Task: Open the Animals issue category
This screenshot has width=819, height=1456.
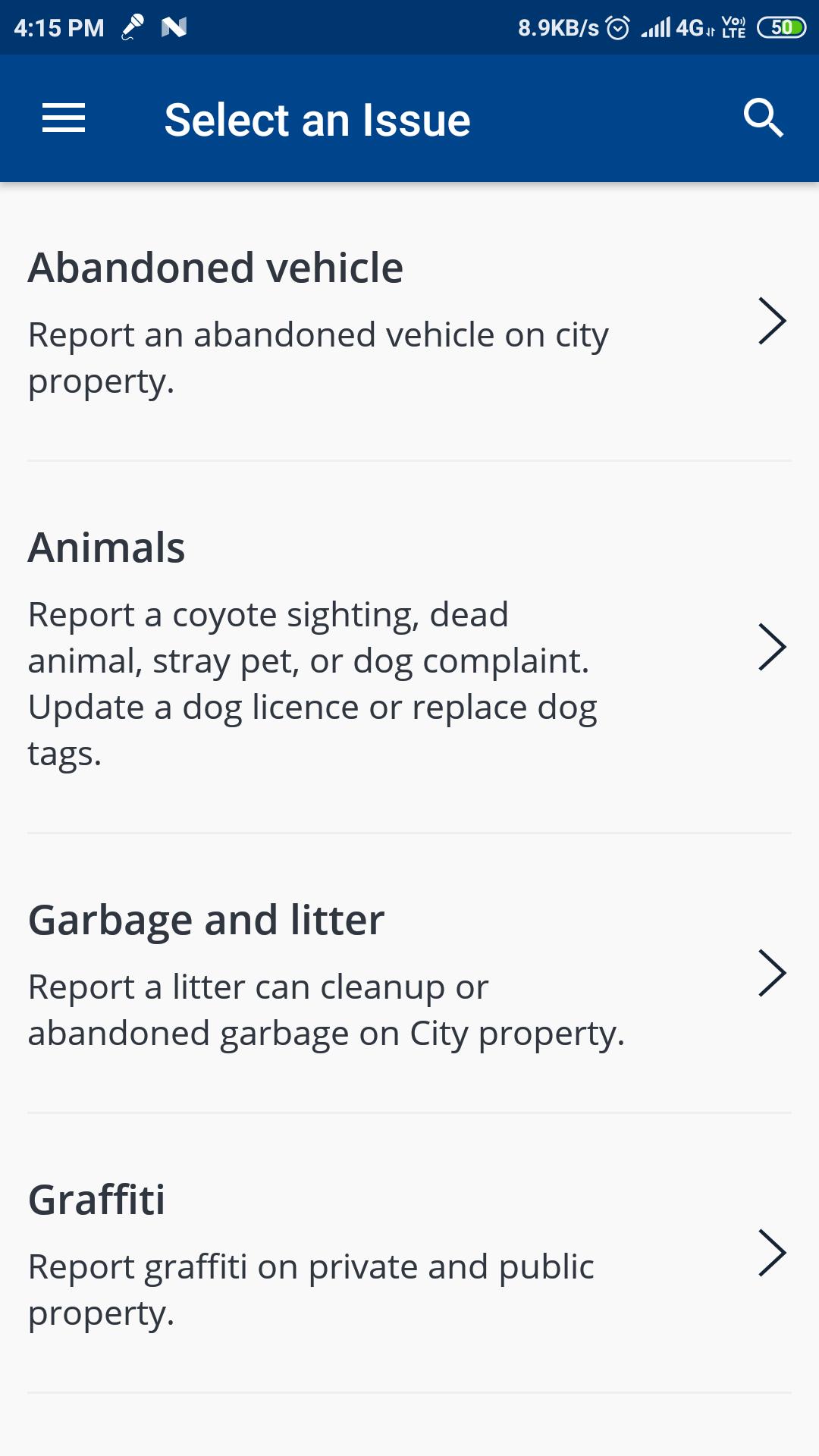Action: (409, 648)
